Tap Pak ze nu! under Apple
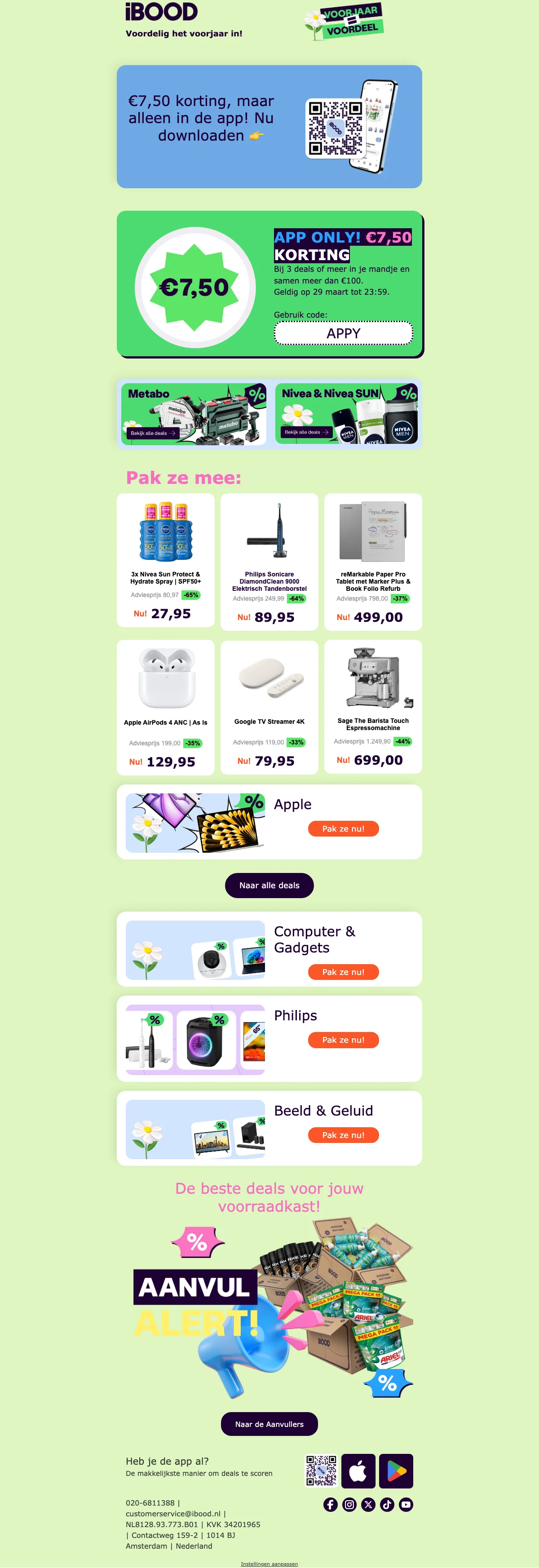Screen dimensions: 539x1568 point(343,828)
